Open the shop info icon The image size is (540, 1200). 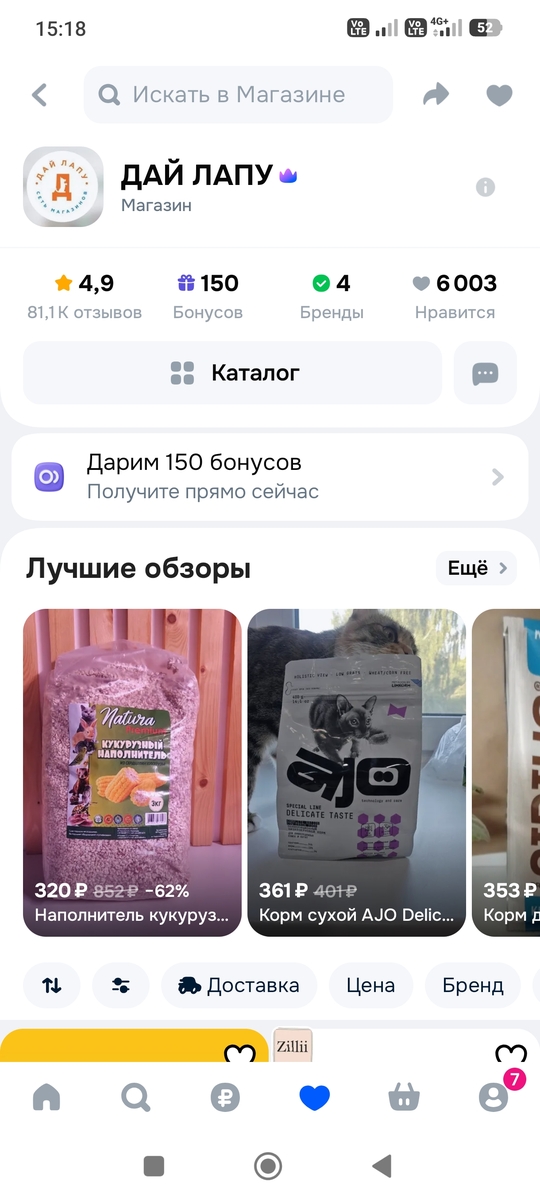coord(485,187)
